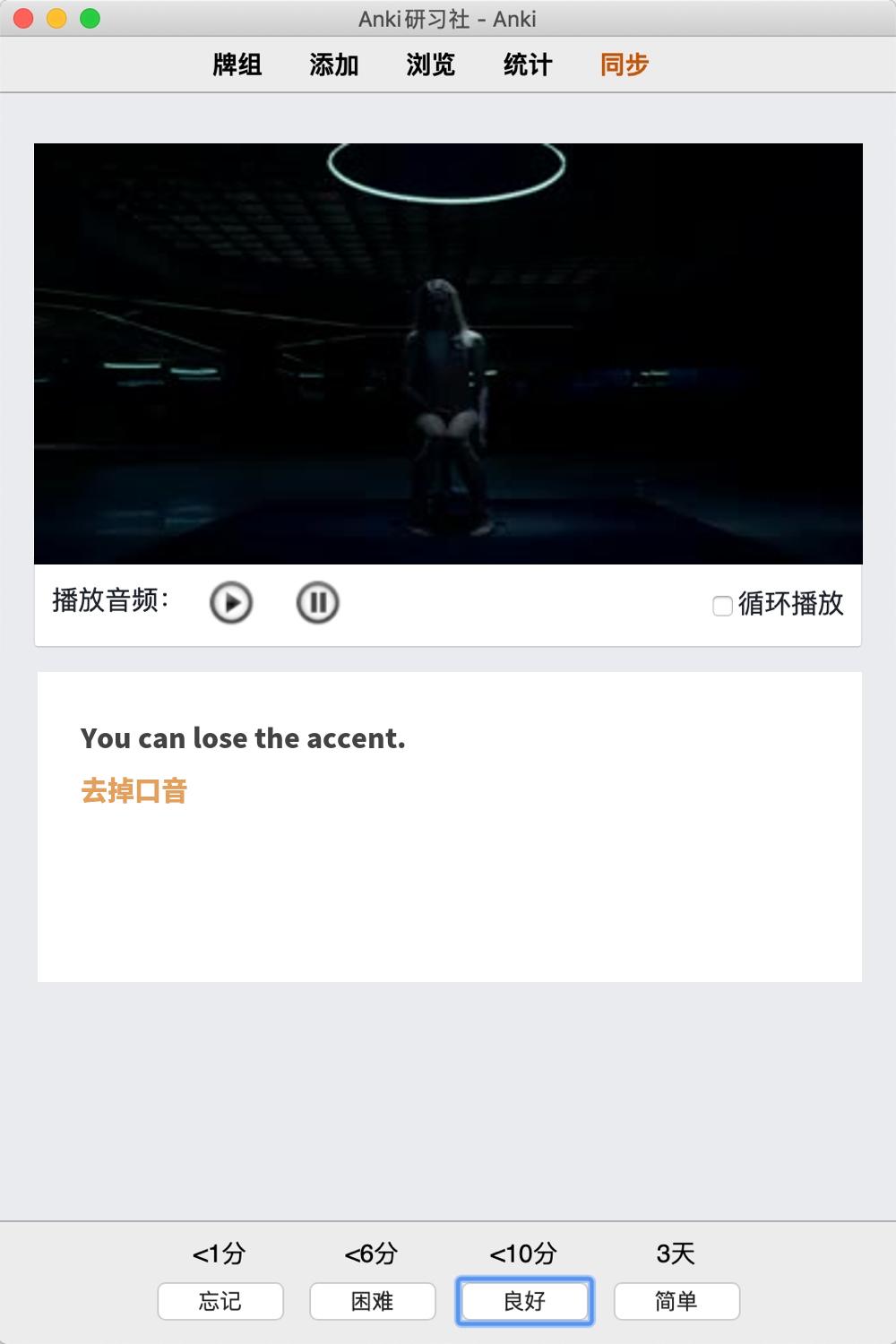Rate the card as 困难

pos(373,1301)
